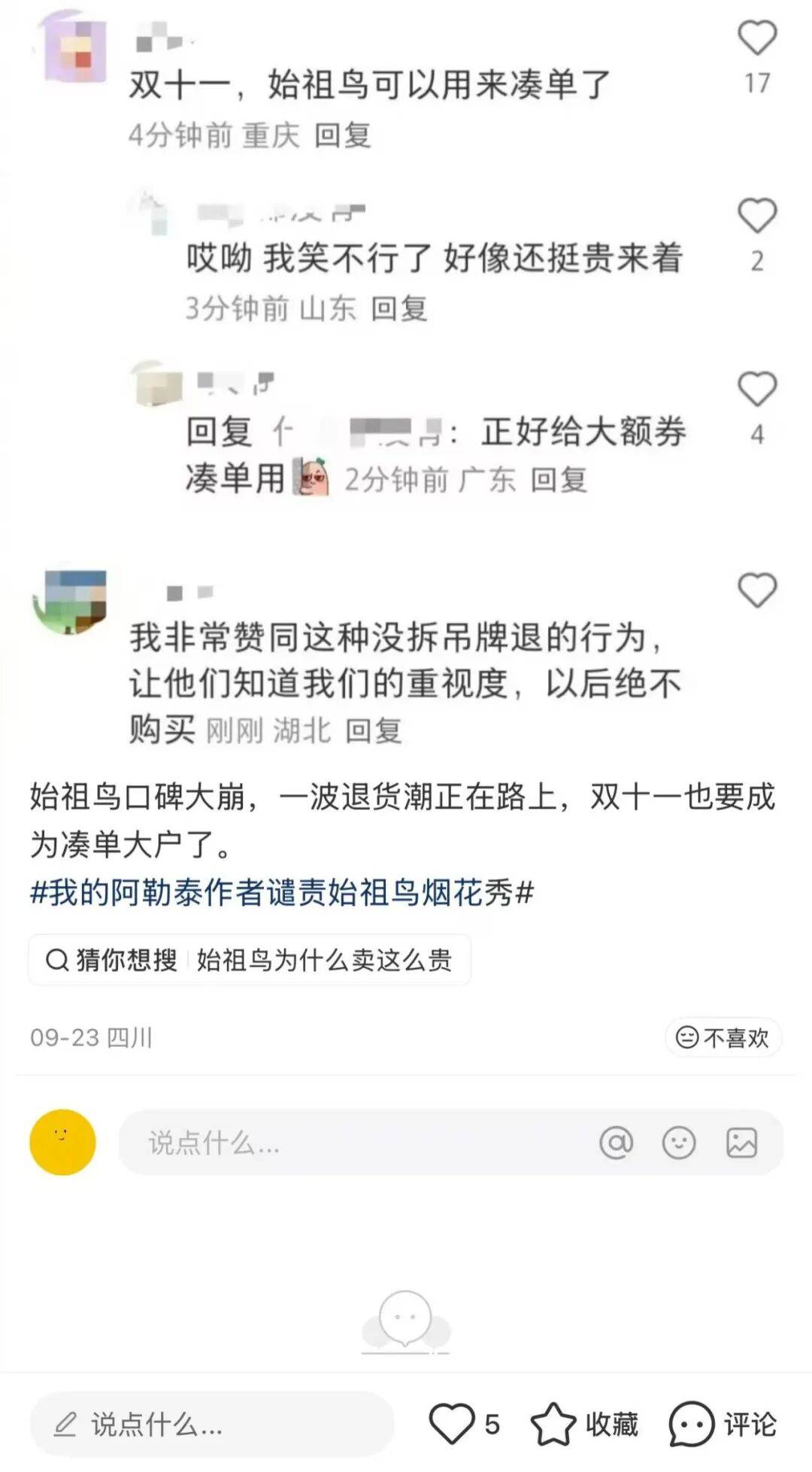This screenshot has width=812, height=1472.
Task: Mark the post as 不喜欢
Action: [723, 1037]
